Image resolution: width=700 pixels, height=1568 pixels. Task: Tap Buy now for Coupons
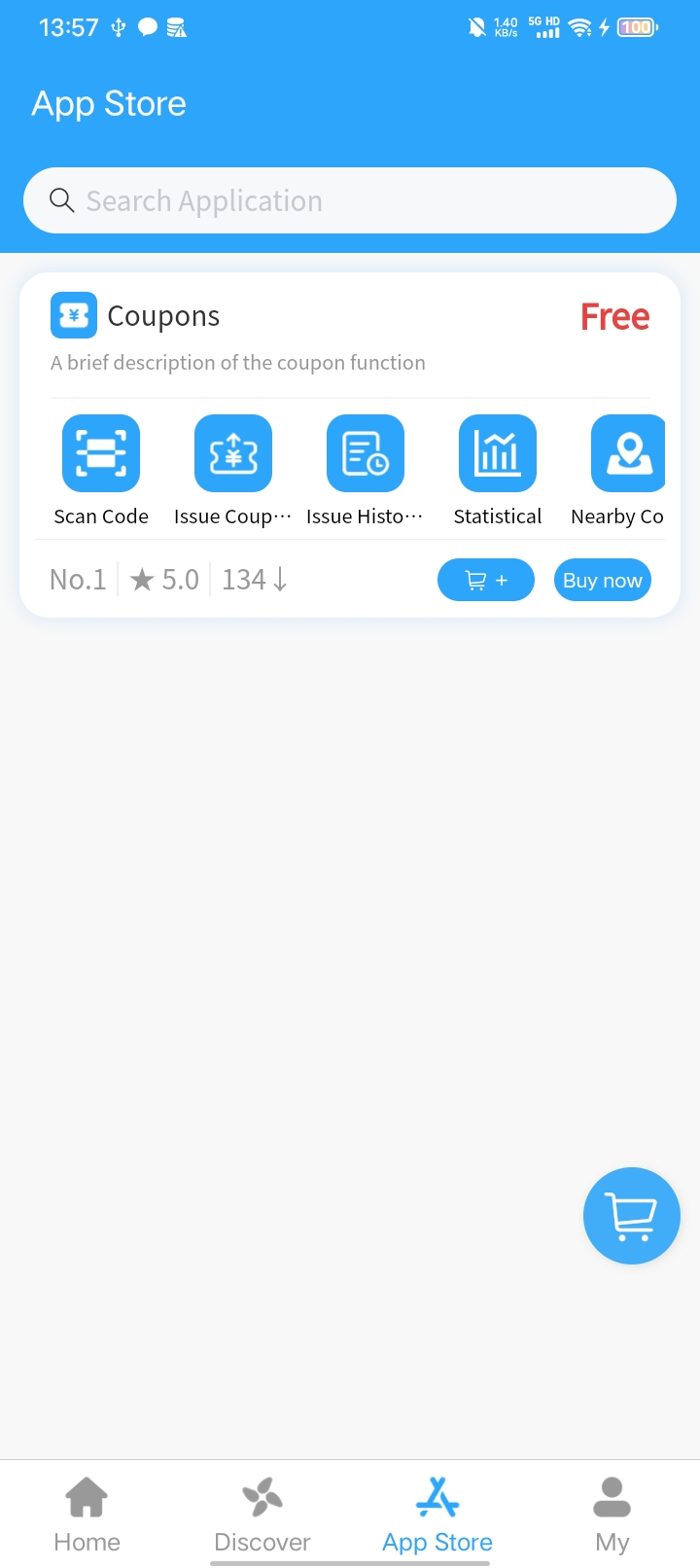click(x=602, y=580)
